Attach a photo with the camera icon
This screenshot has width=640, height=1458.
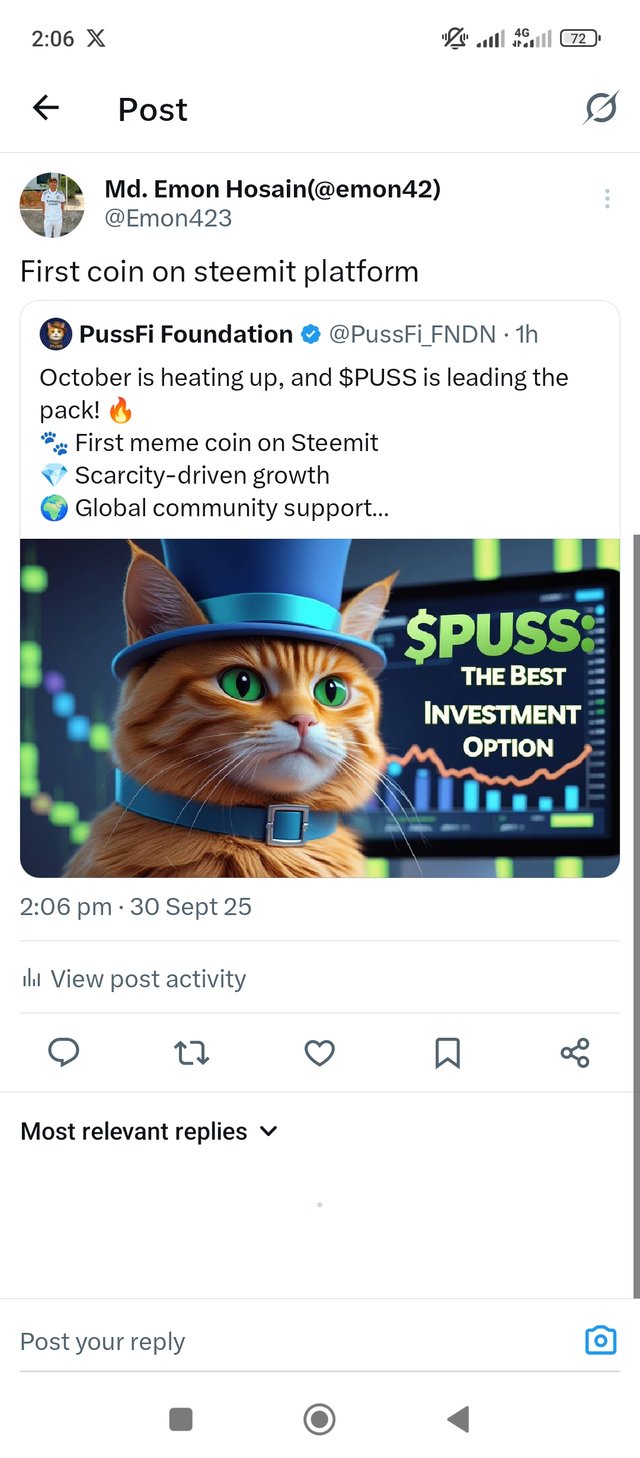coord(600,1340)
